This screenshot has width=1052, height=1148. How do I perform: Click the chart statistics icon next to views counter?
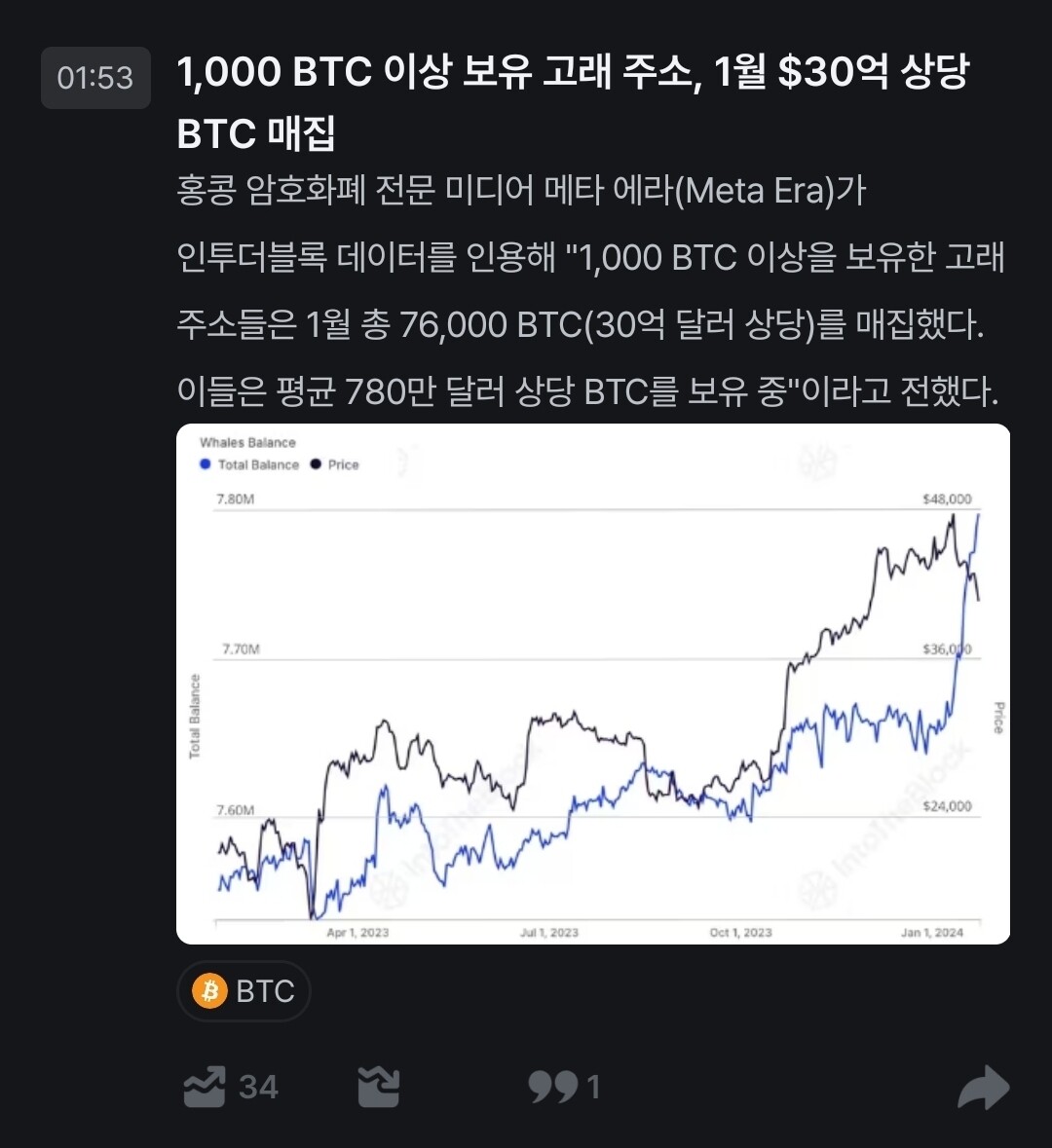click(x=380, y=1088)
